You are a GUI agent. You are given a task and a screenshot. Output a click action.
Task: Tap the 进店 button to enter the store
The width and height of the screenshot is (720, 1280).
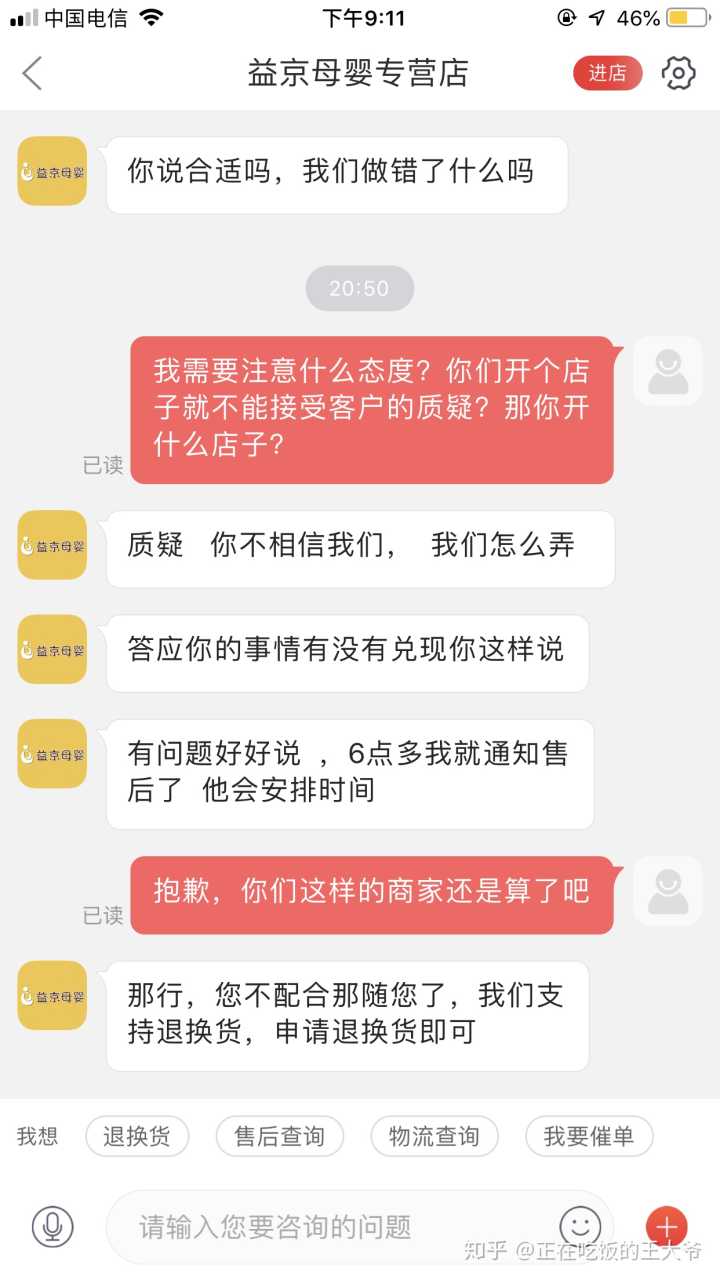[607, 73]
